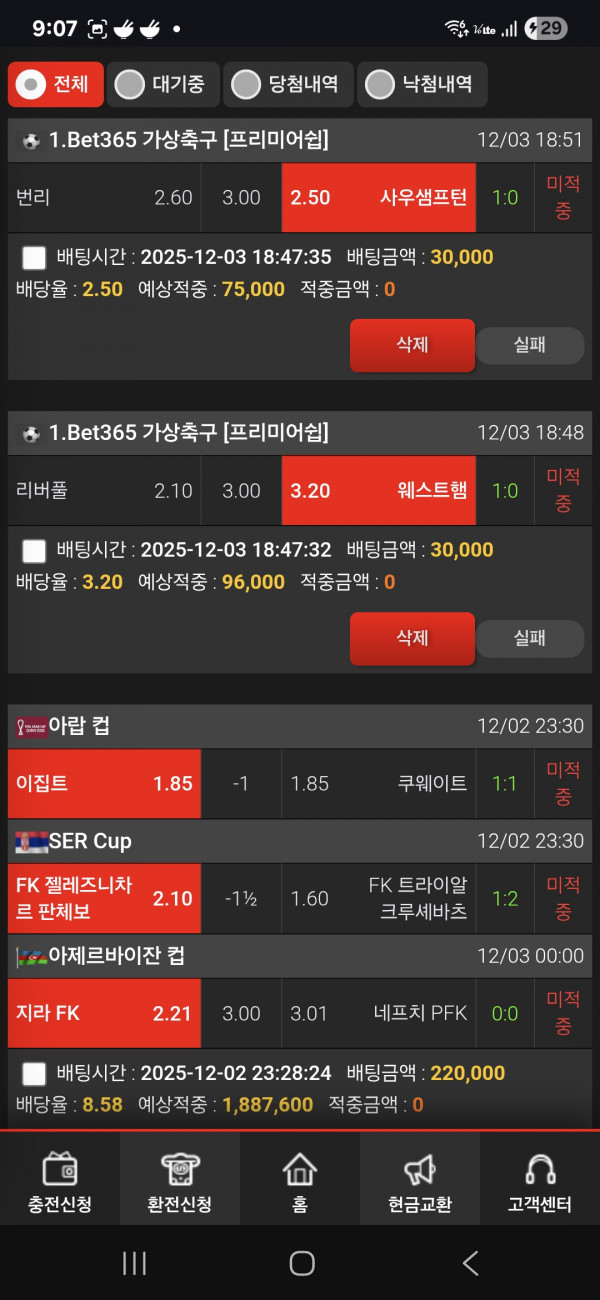Delete the 리버풀 vs 웨스트햄 bet

412,638
